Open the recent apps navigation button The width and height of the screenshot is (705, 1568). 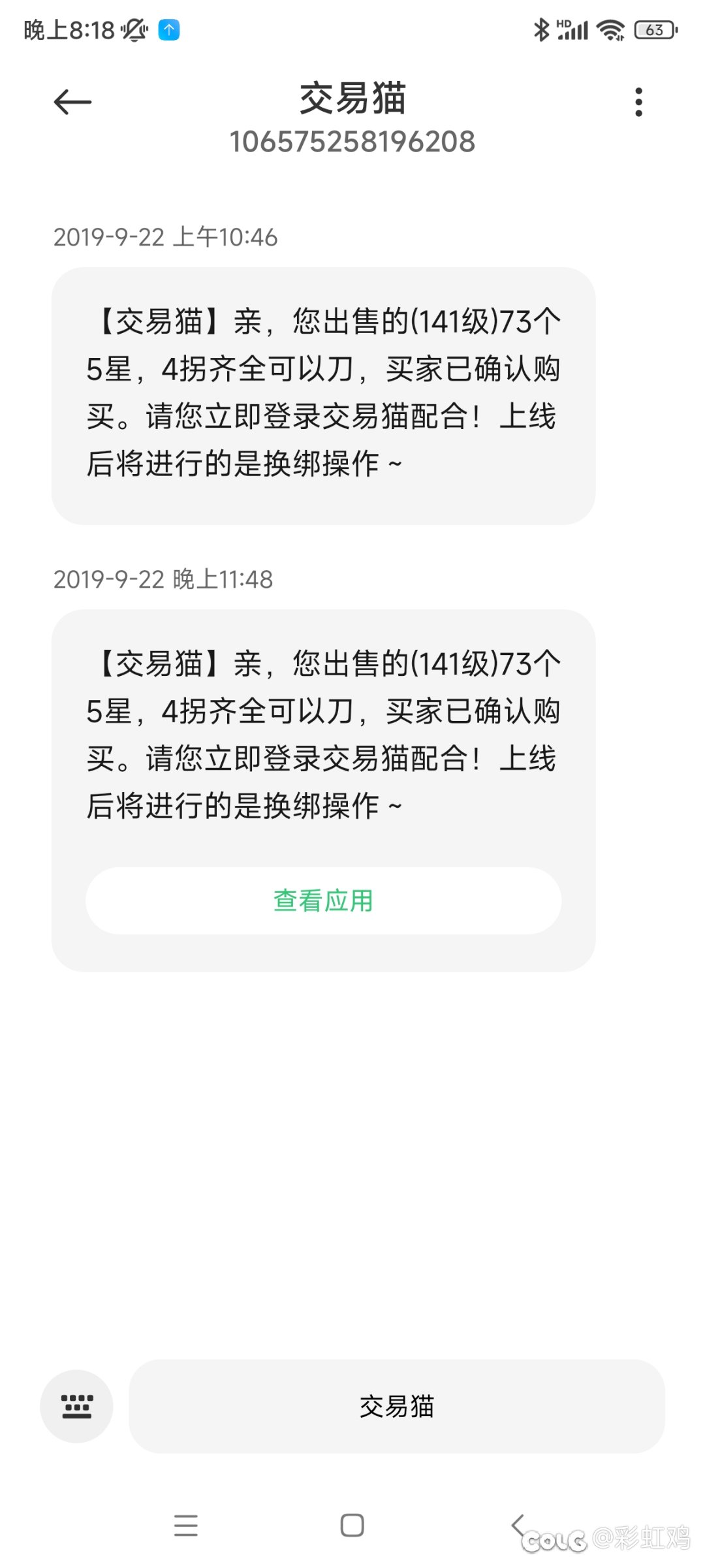point(186,1526)
